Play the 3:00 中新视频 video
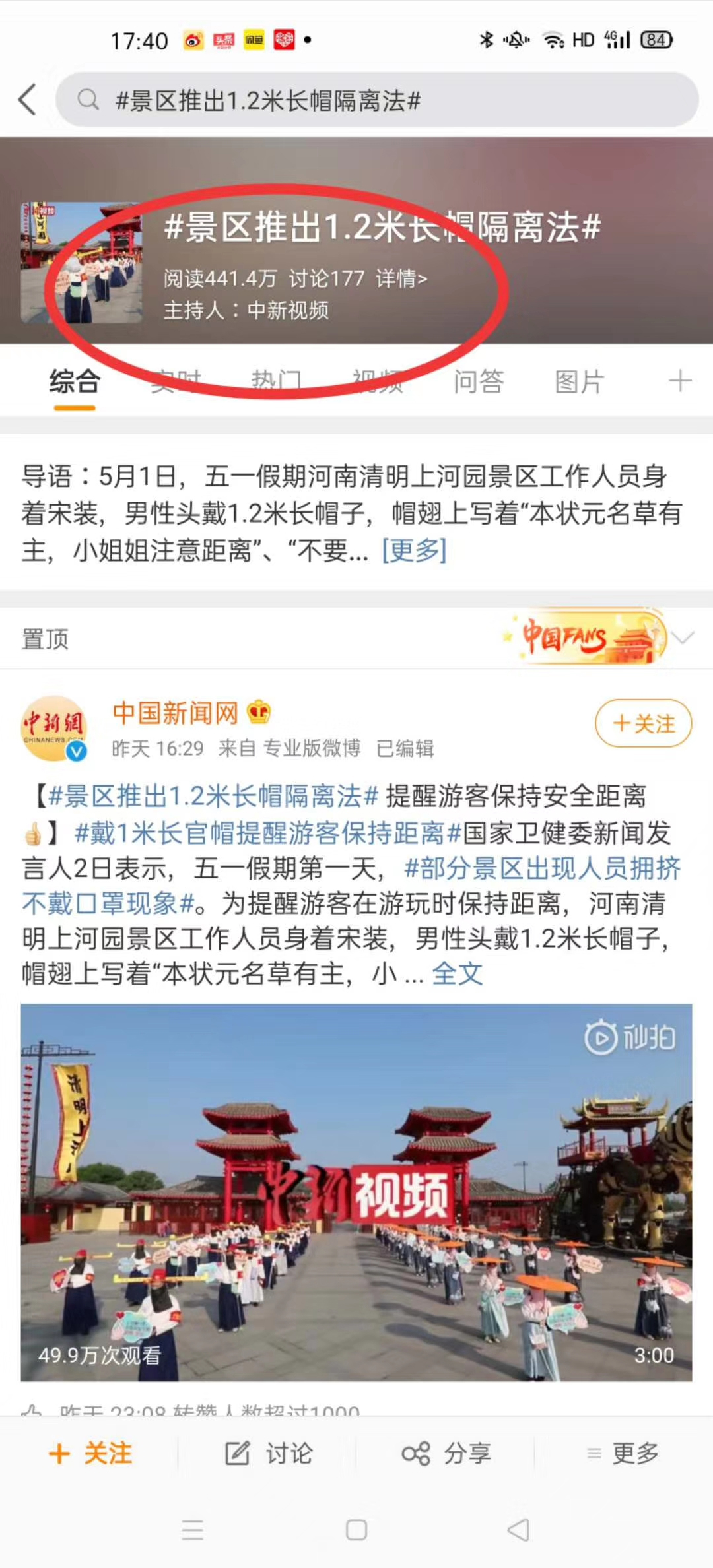 [356, 1192]
